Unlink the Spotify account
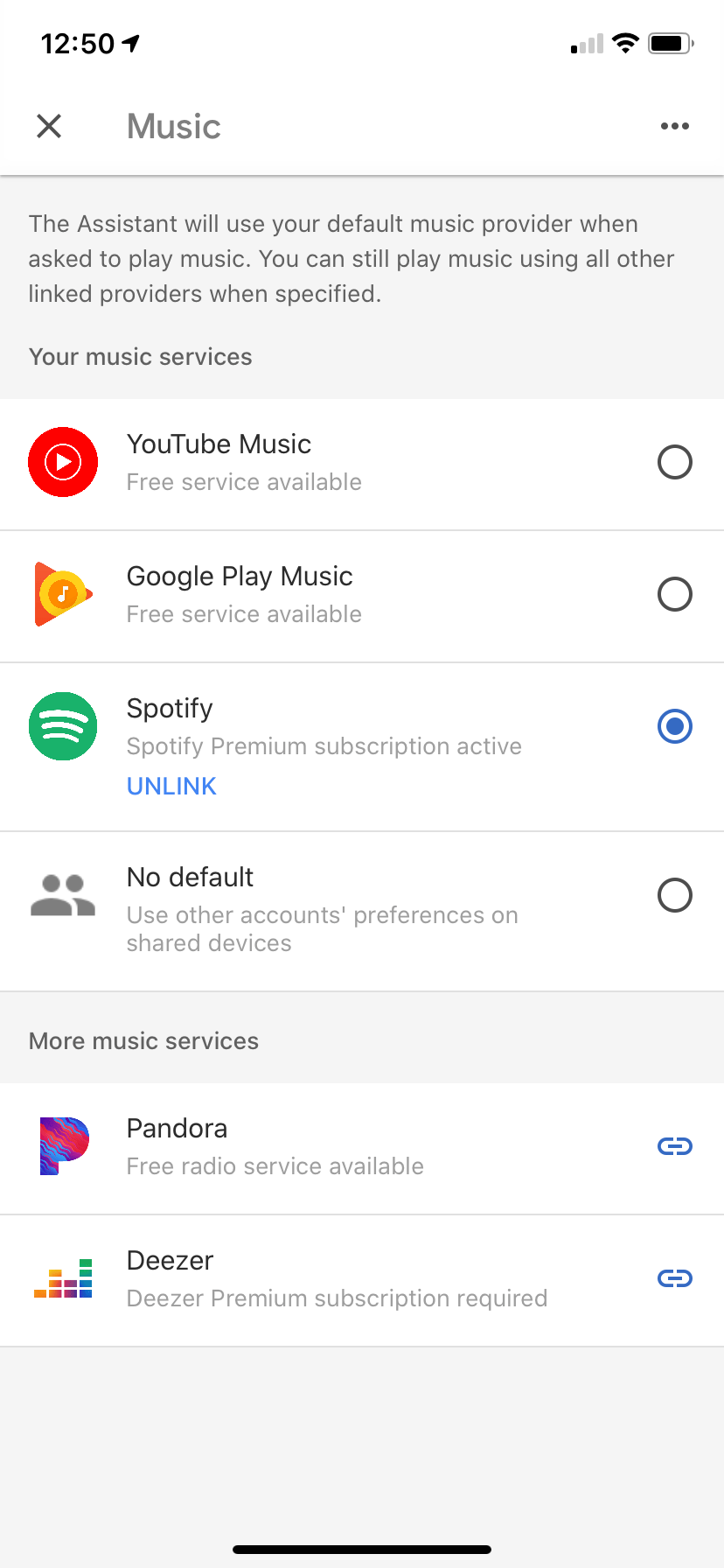This screenshot has width=724, height=1568. (171, 786)
